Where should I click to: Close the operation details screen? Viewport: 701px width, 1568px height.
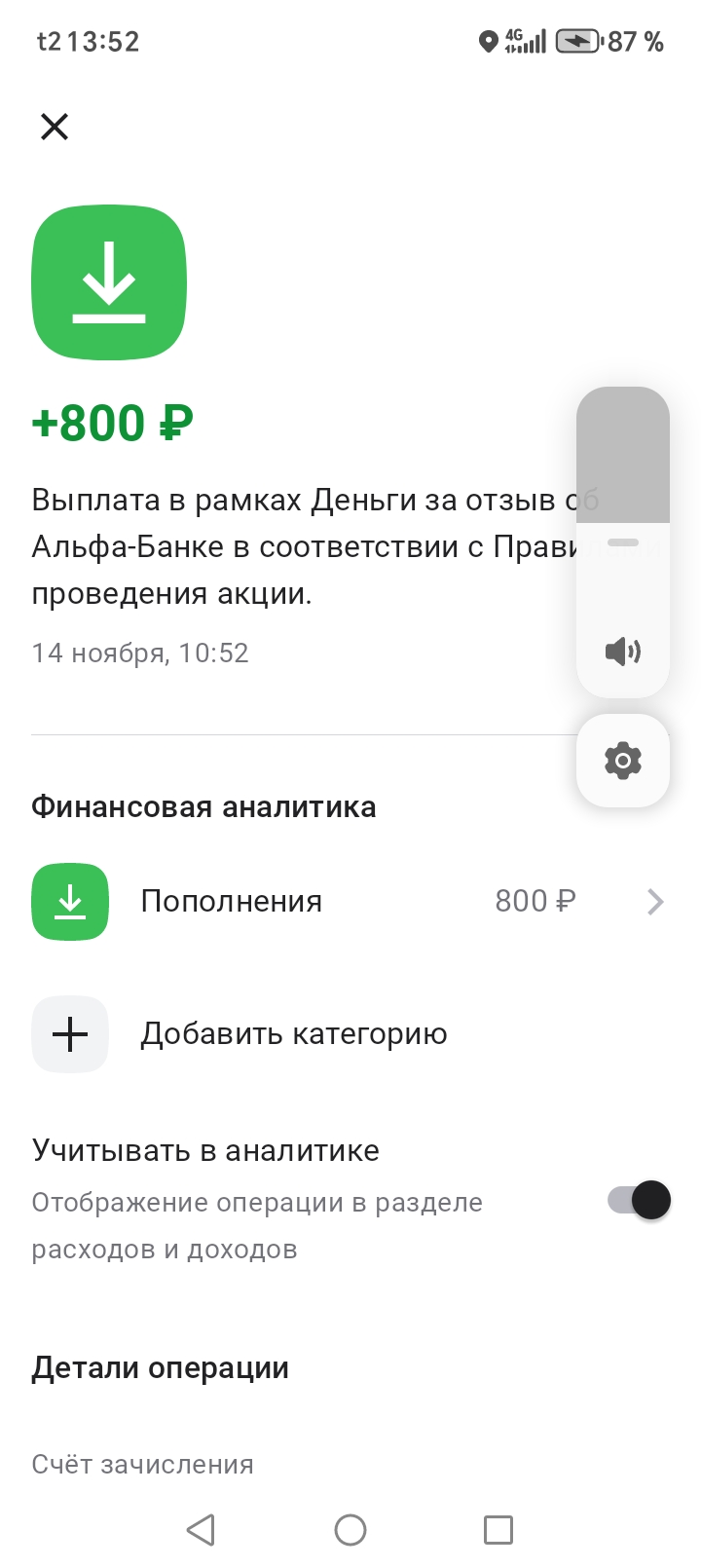pos(55,127)
